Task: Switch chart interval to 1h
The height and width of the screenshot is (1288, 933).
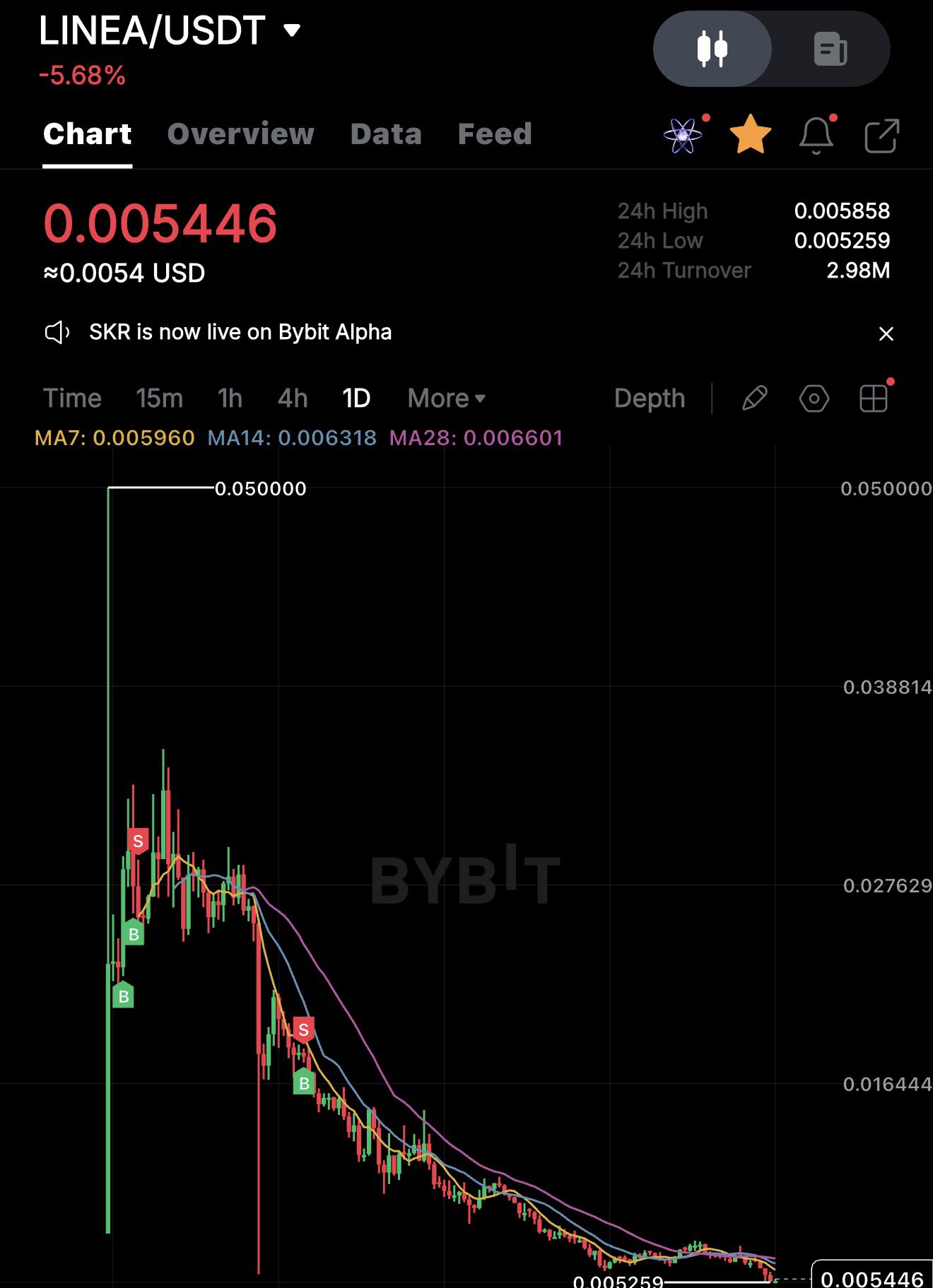Action: pos(230,398)
